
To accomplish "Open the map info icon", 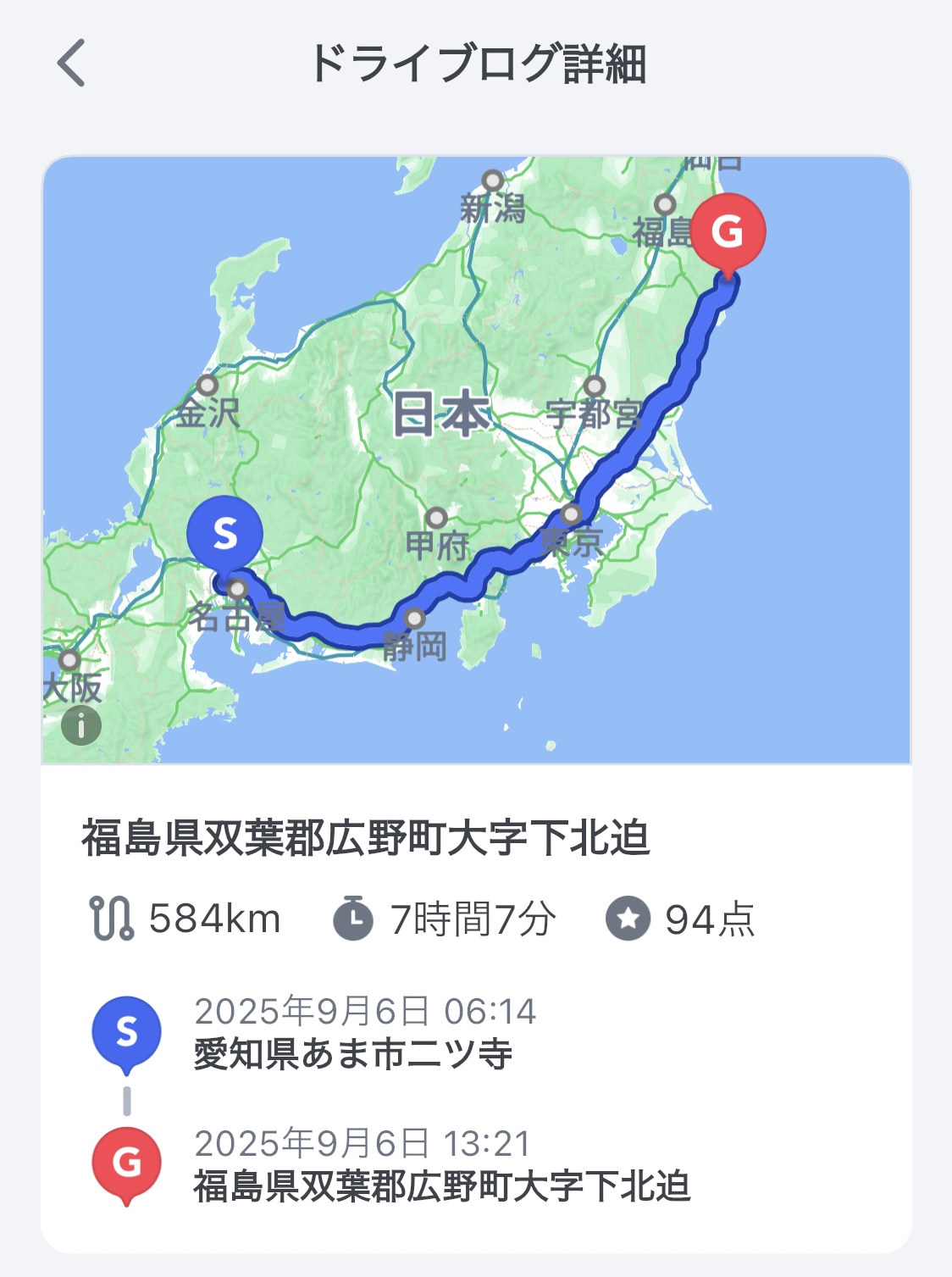I will [x=81, y=725].
